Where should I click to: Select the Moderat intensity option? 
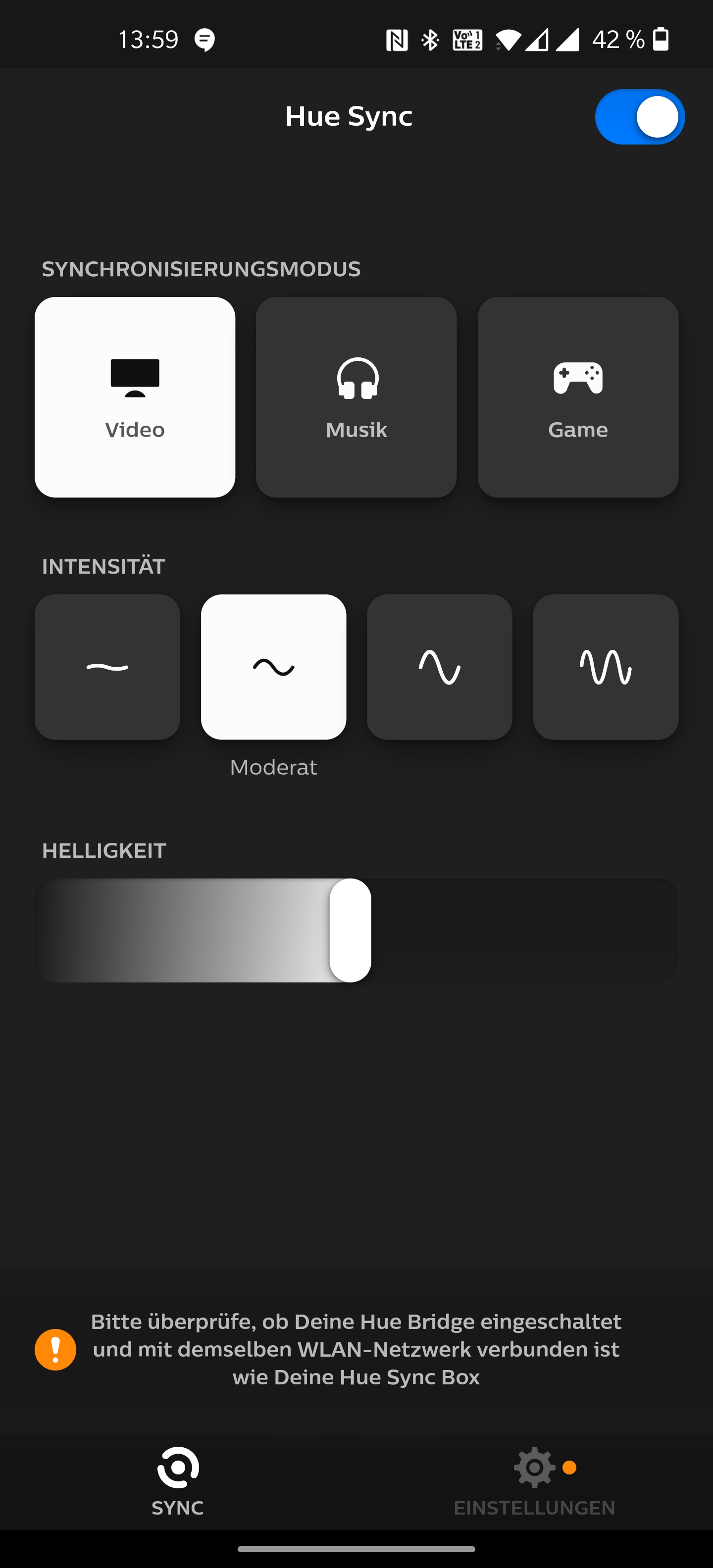[x=273, y=667]
